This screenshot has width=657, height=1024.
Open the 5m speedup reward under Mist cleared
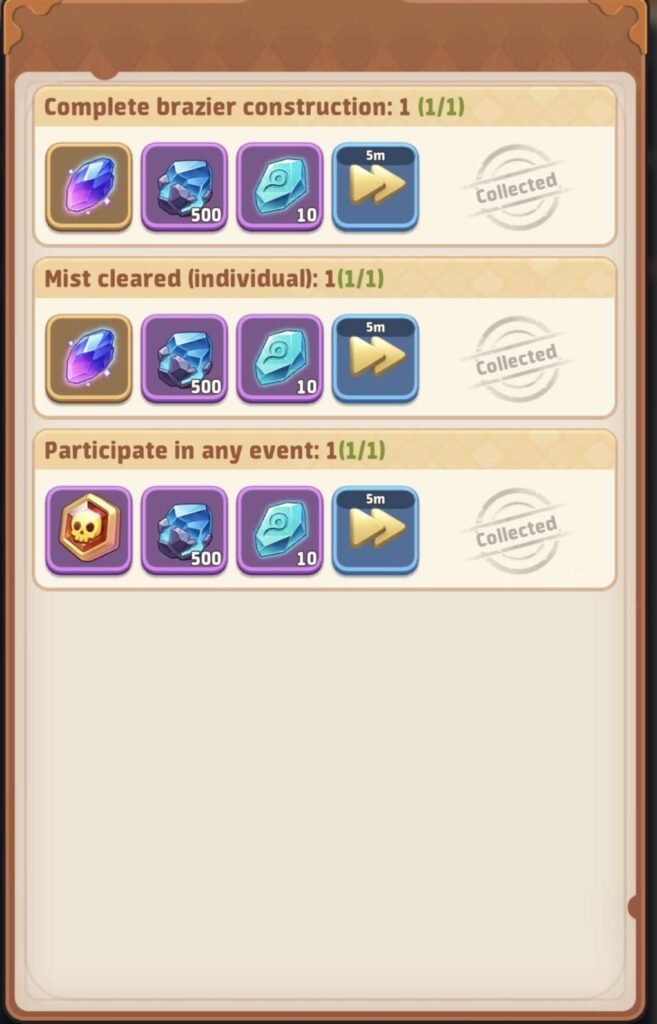[375, 359]
